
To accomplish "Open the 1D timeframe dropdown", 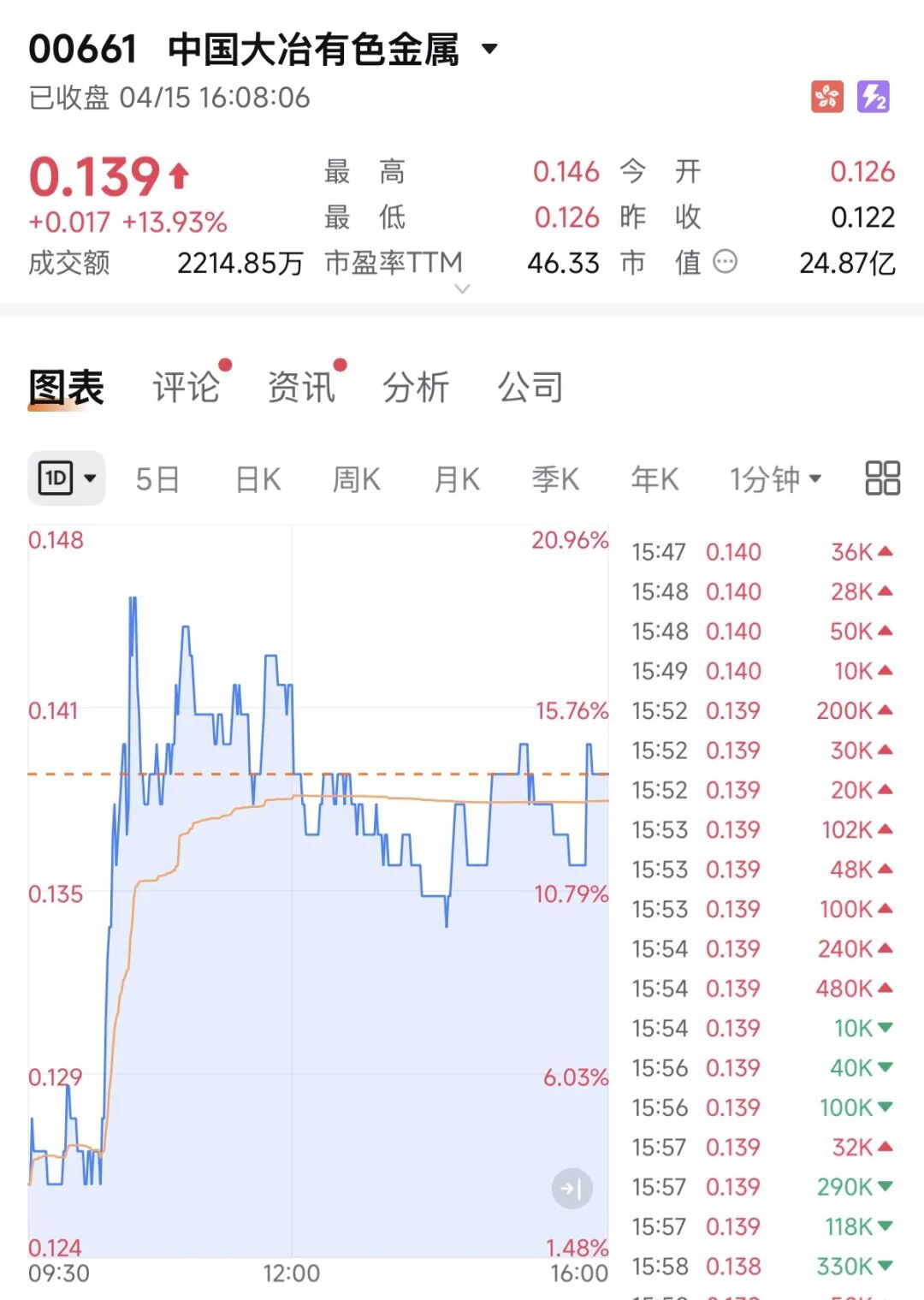I will tap(67, 478).
